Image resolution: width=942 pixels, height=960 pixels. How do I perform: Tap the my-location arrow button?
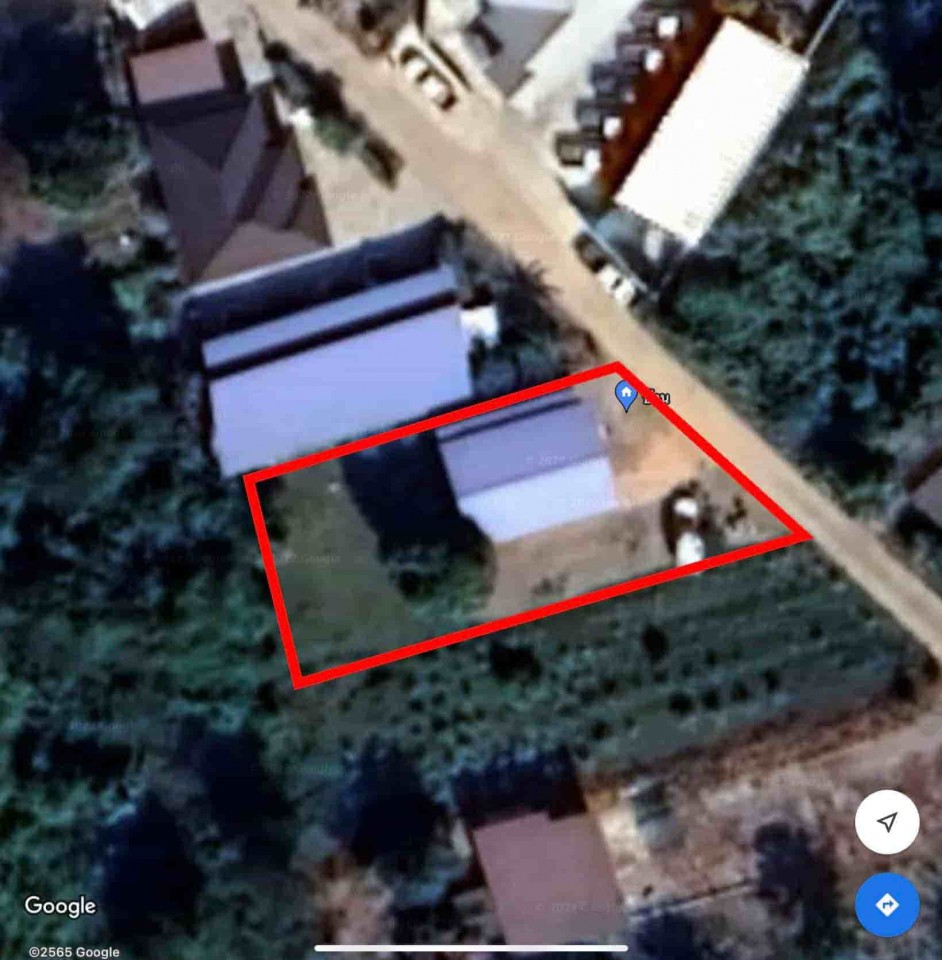coord(886,822)
